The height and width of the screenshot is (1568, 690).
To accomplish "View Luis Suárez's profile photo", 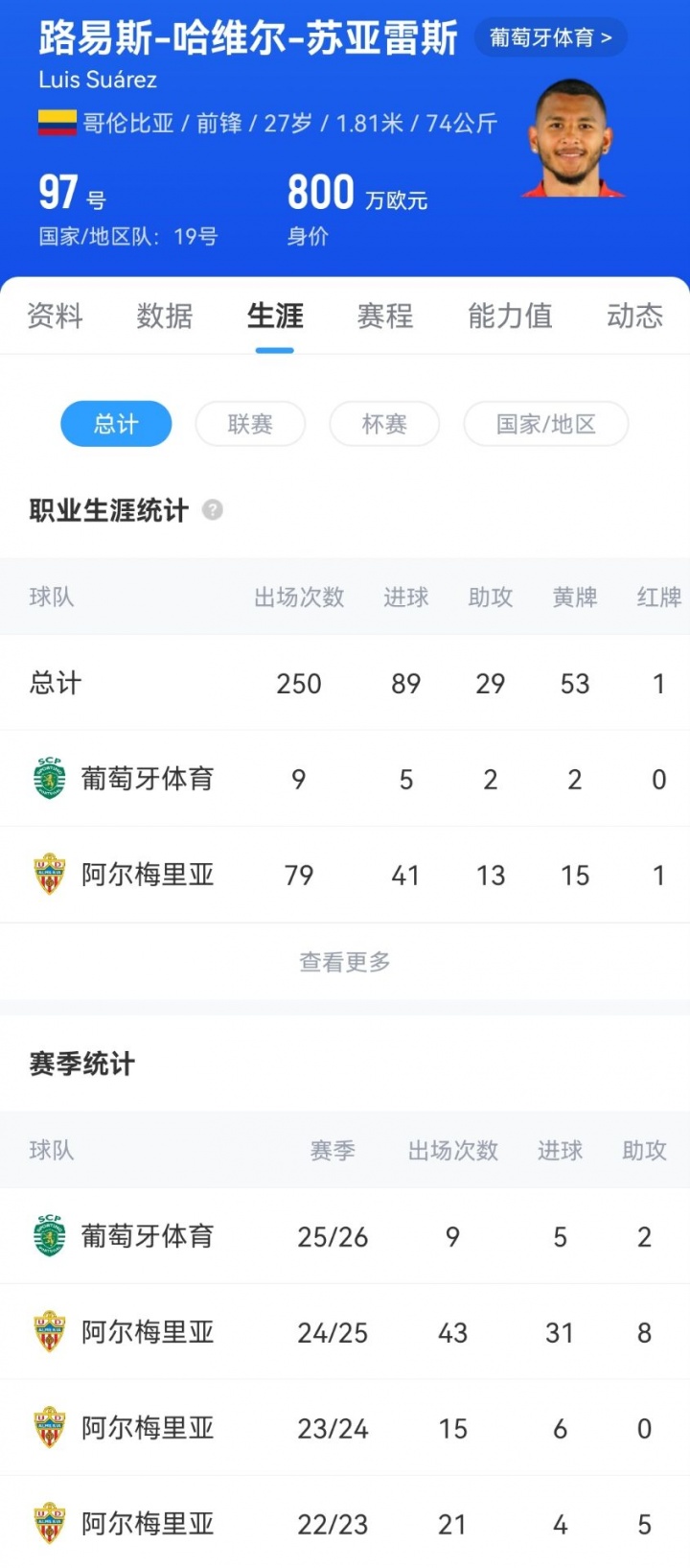I will pos(572,137).
